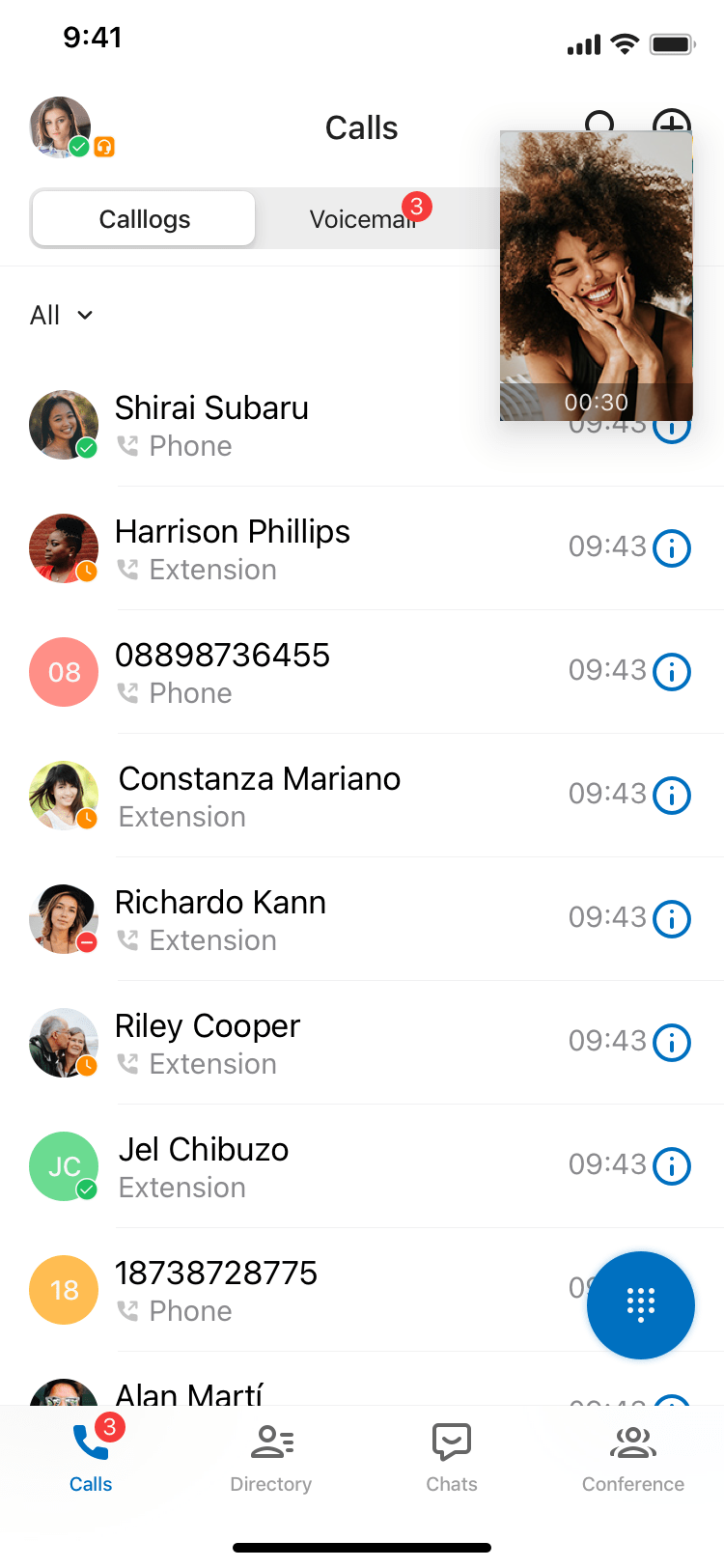The height and width of the screenshot is (1568, 724).
Task: Show info for the 08898736455 call
Action: [672, 672]
